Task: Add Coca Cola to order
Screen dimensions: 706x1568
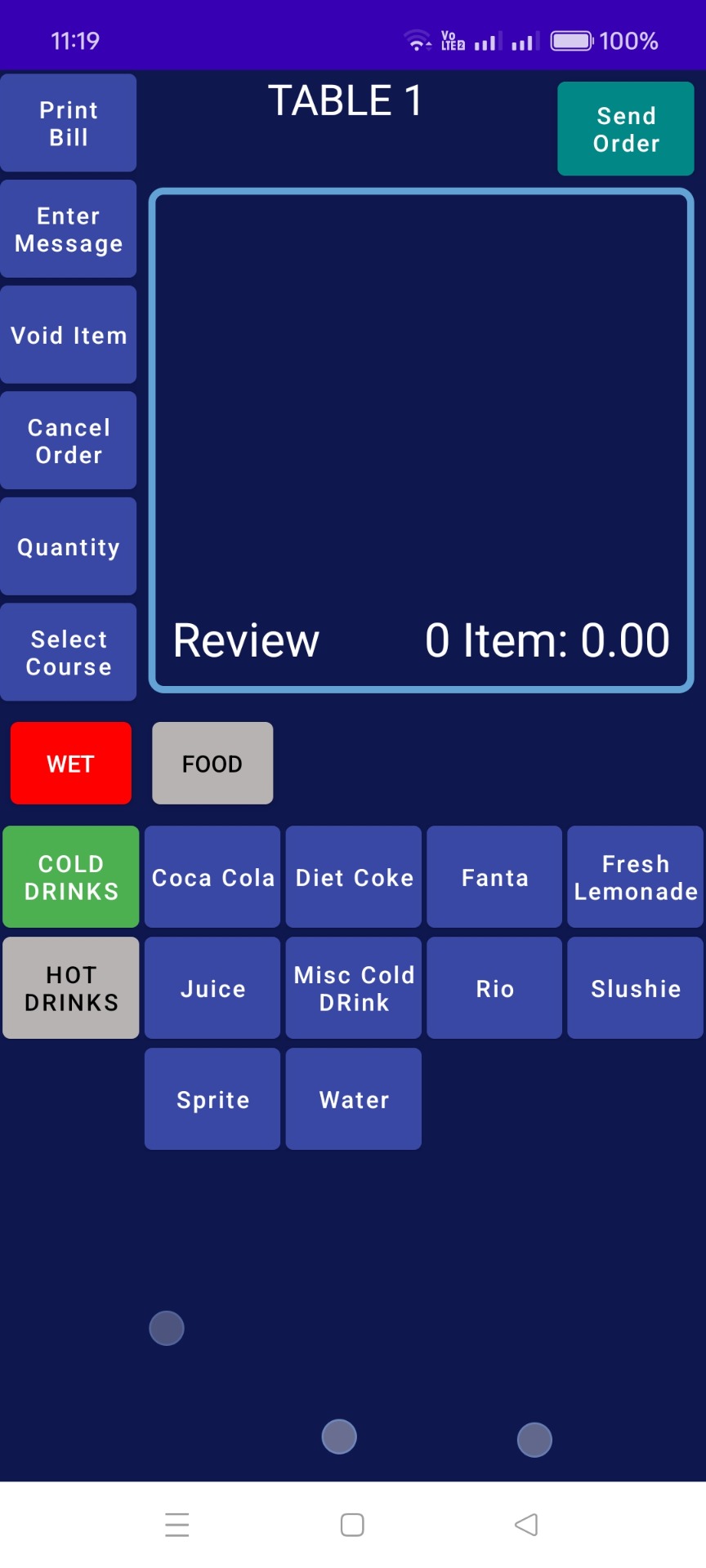Action: [212, 877]
